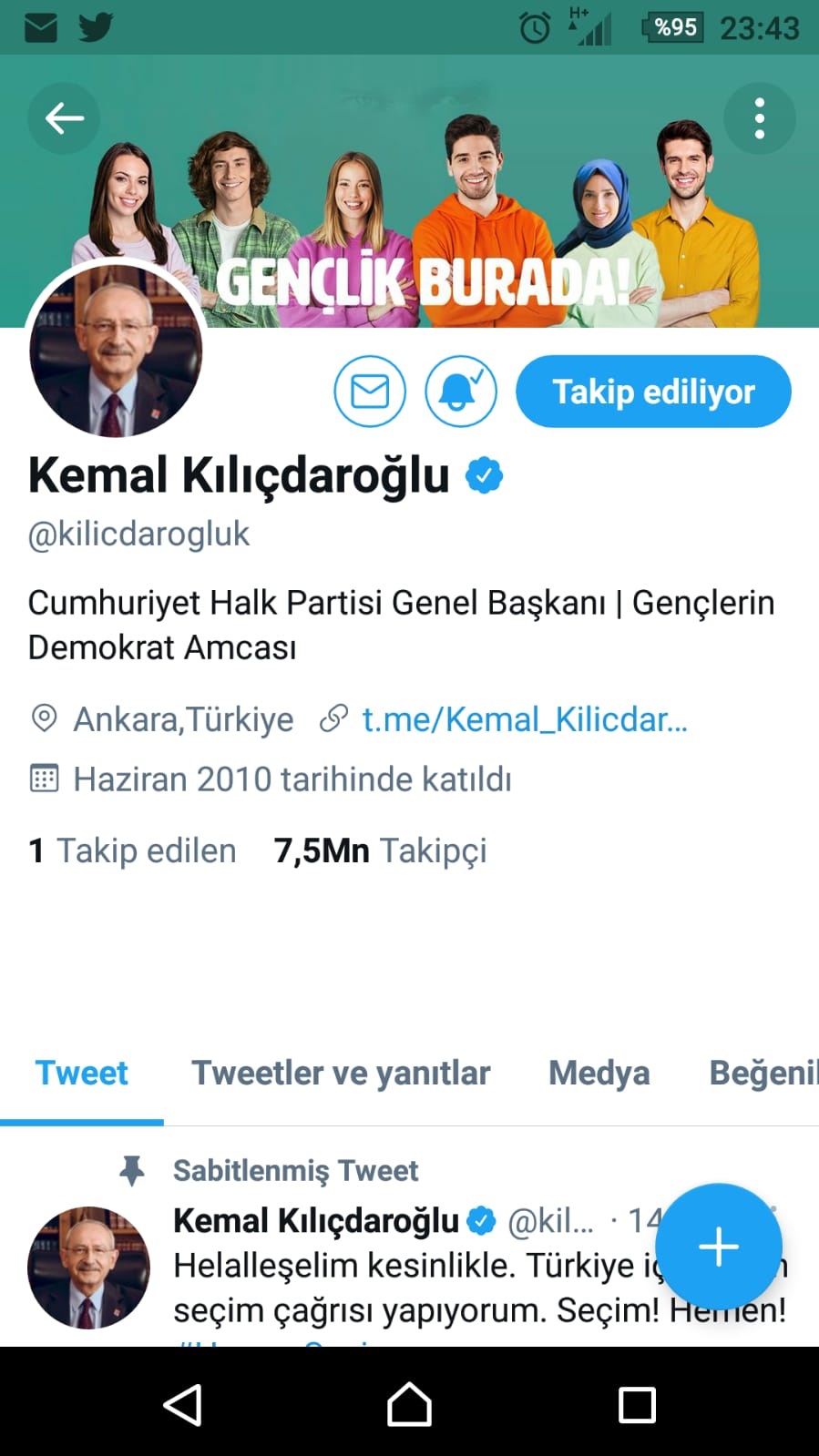Image resolution: width=819 pixels, height=1456 pixels.
Task: Switch to Tweetler ve yanıtlar tab
Action: click(x=341, y=1073)
